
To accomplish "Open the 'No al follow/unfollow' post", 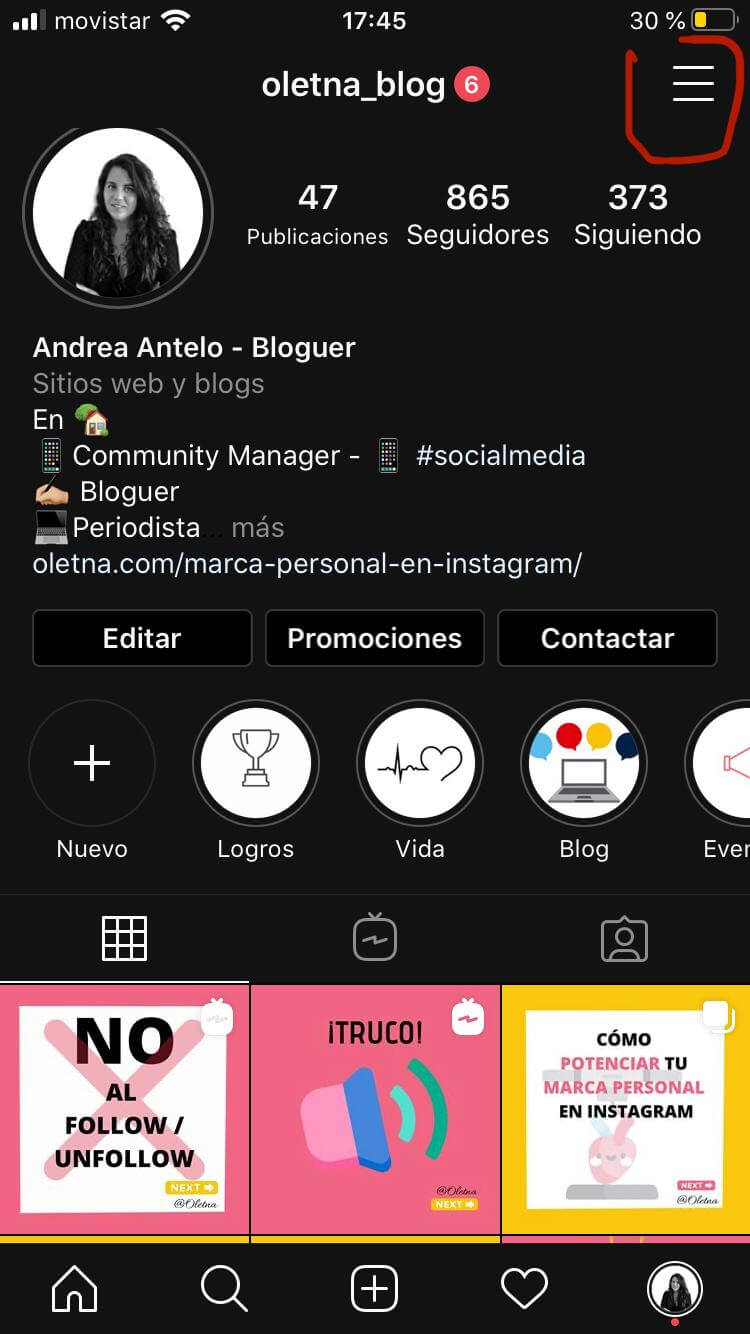I will 124,1109.
